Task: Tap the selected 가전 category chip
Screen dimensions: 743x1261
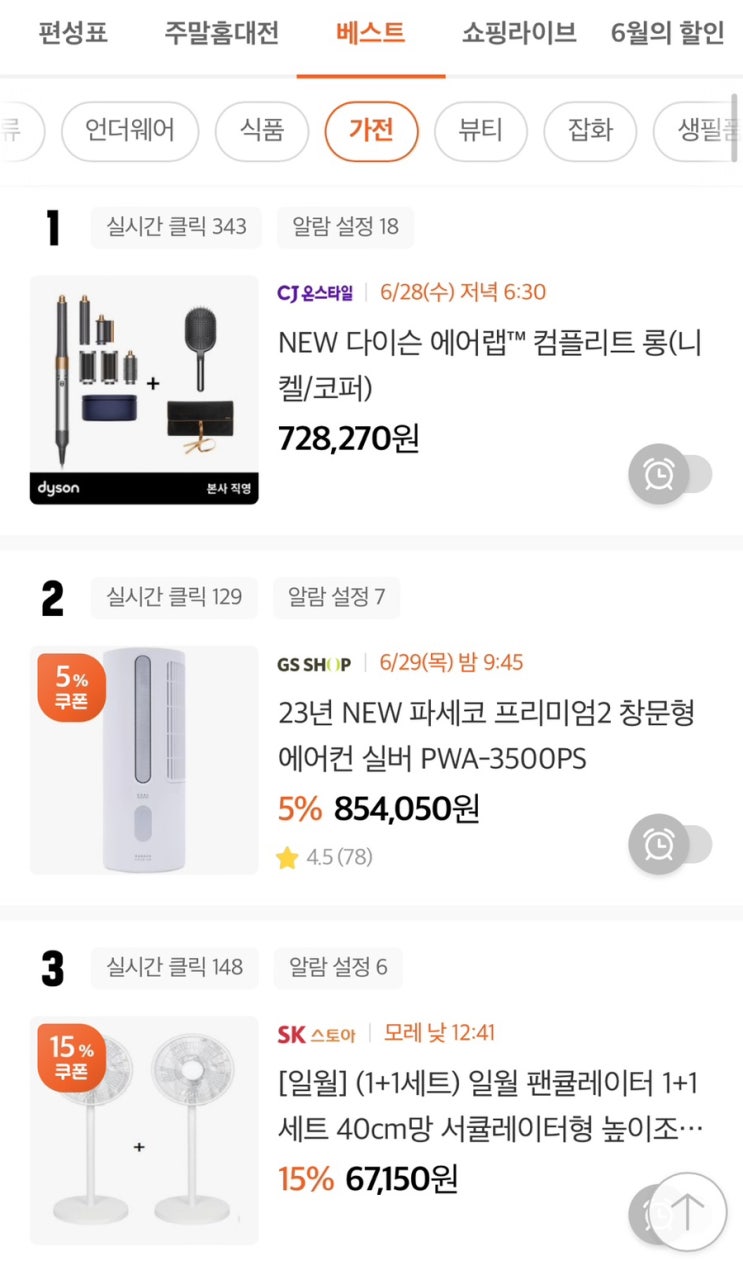Action: coord(371,130)
